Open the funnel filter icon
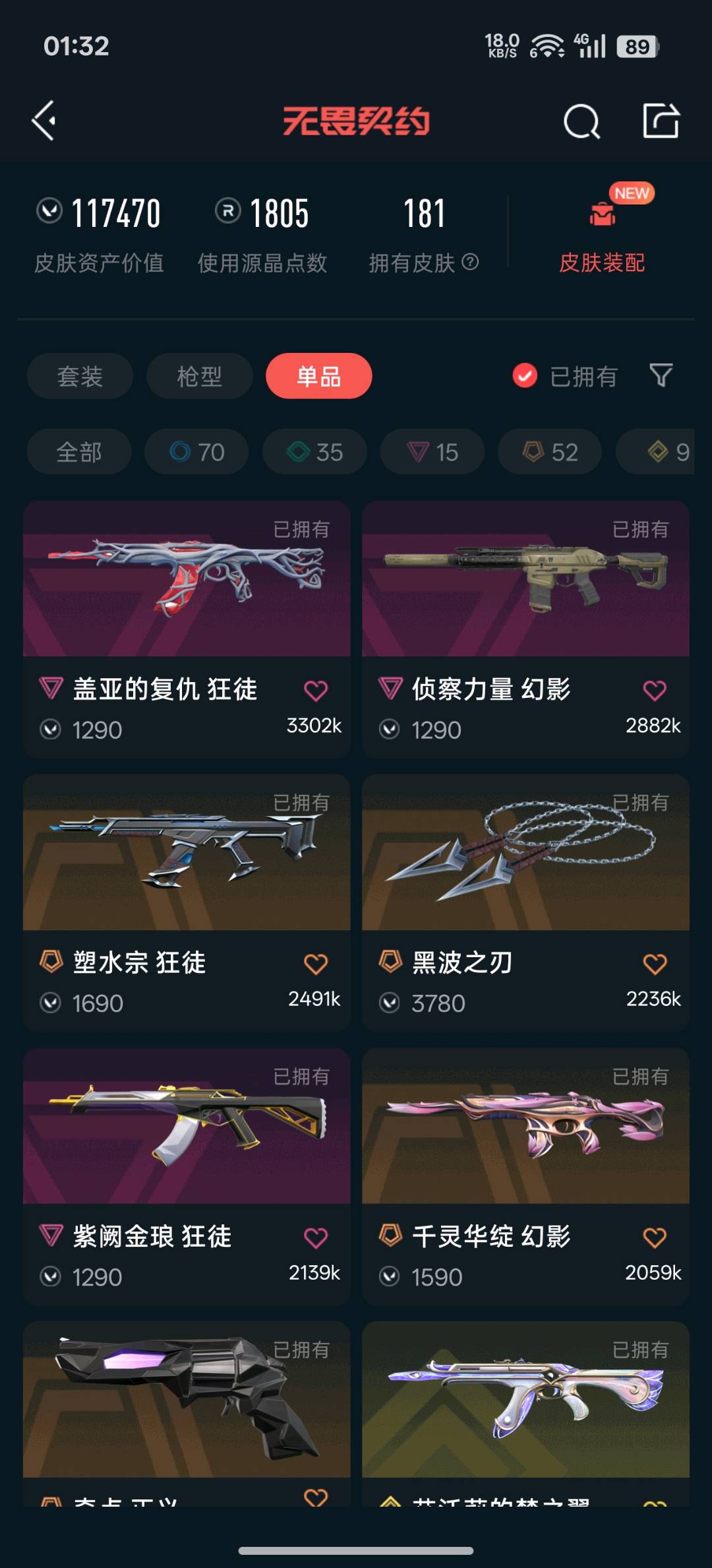 click(661, 375)
